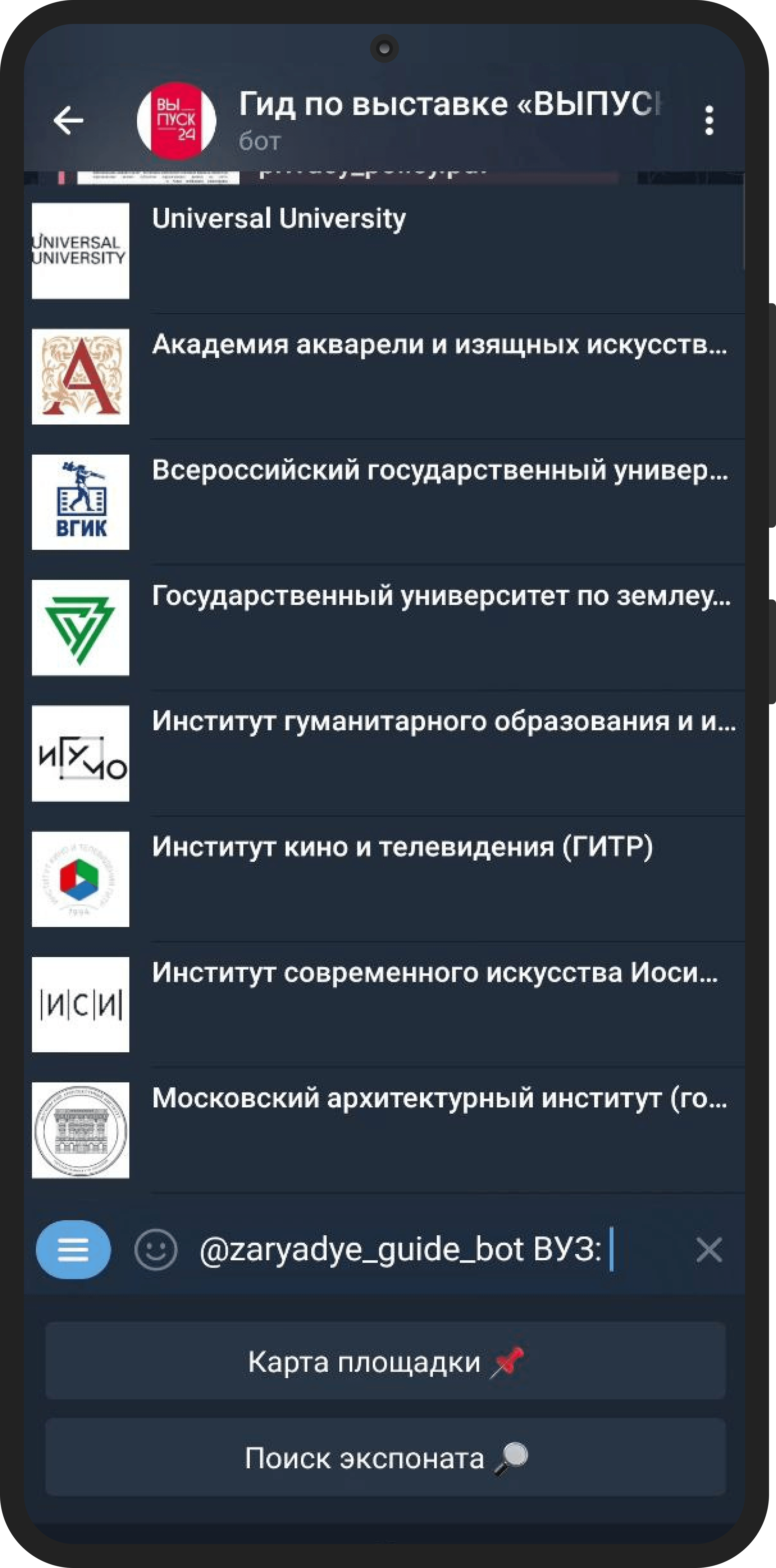
Task: Open the bot menu button
Action: [x=74, y=1250]
